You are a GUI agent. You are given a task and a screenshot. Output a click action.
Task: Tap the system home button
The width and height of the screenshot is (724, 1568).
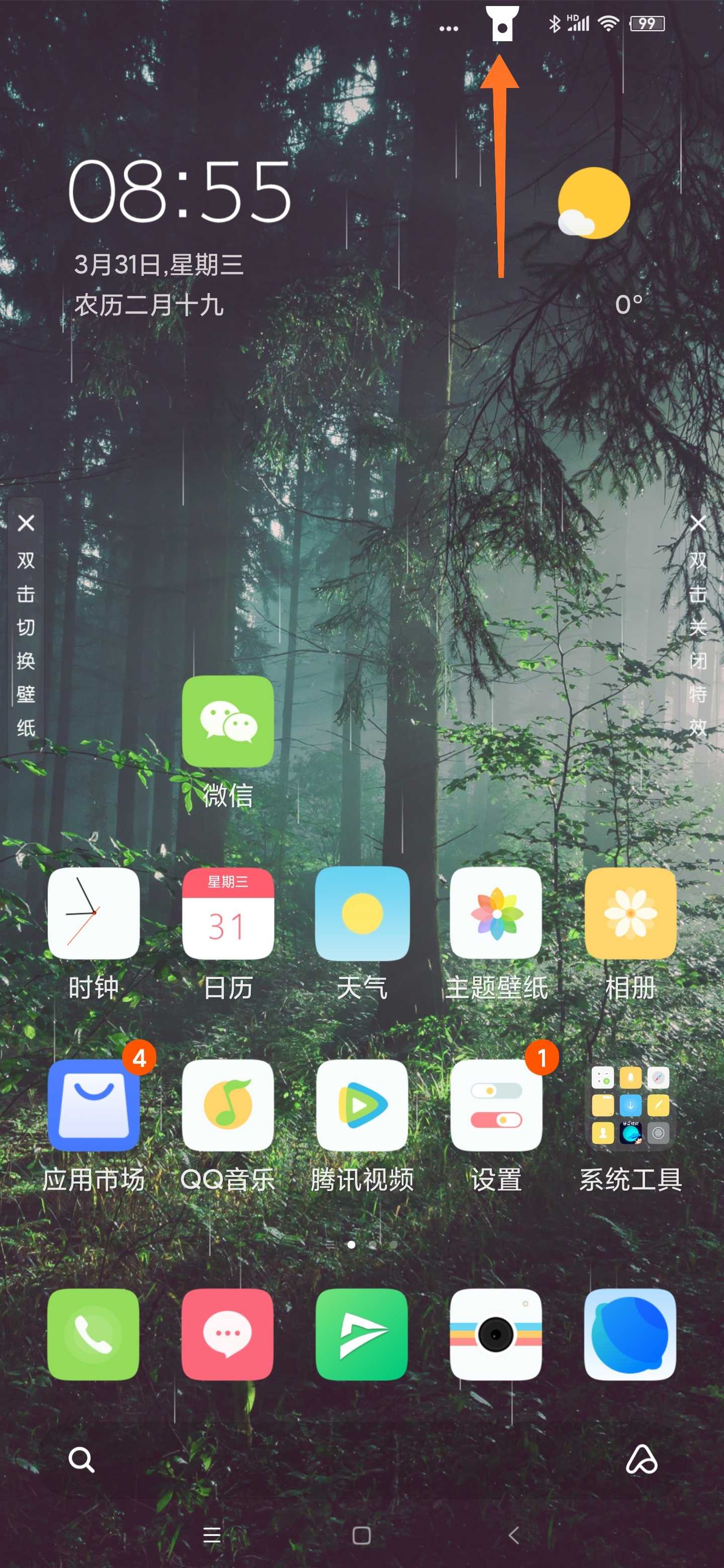(x=361, y=1535)
